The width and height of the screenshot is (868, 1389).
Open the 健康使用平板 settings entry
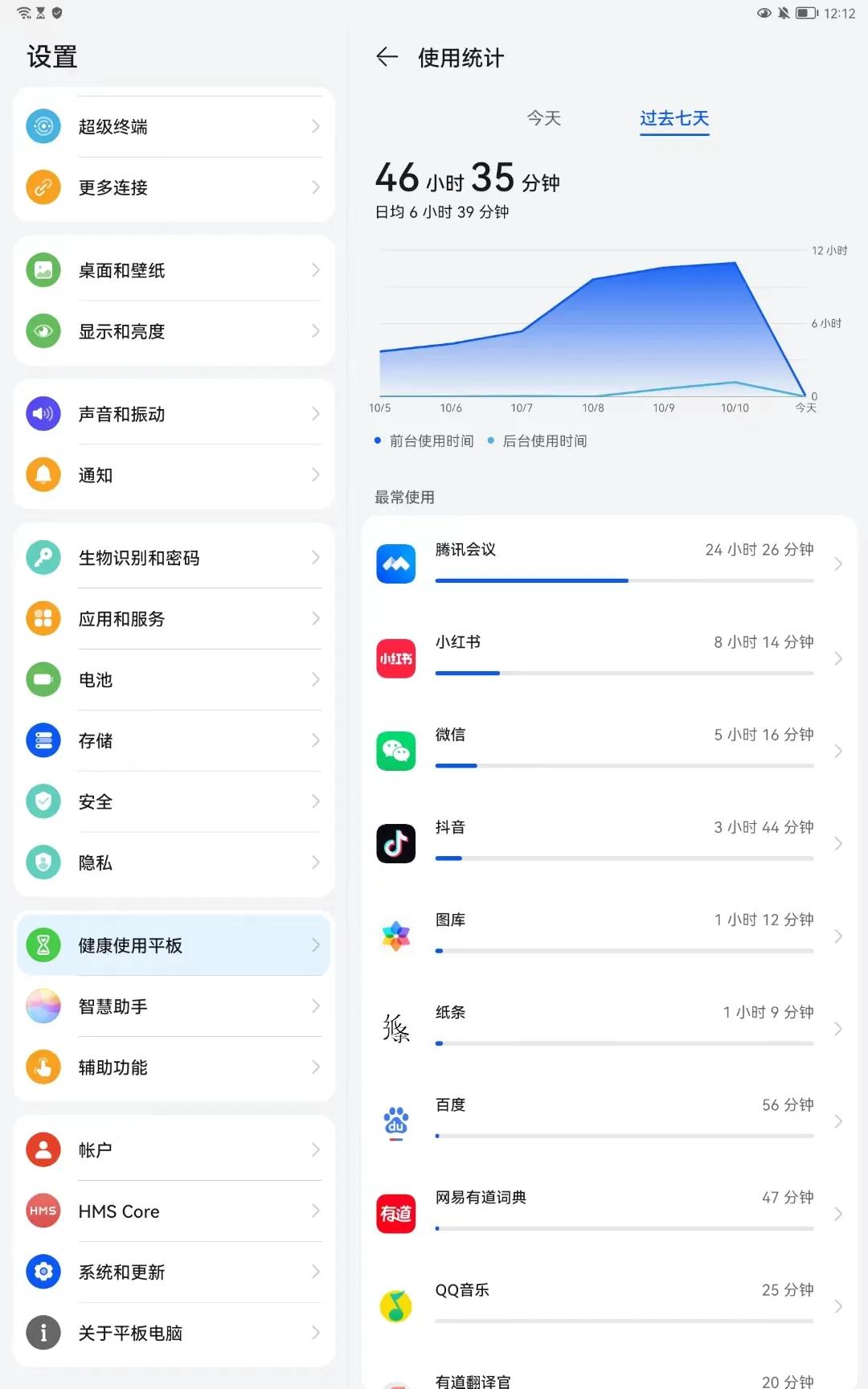[x=173, y=945]
